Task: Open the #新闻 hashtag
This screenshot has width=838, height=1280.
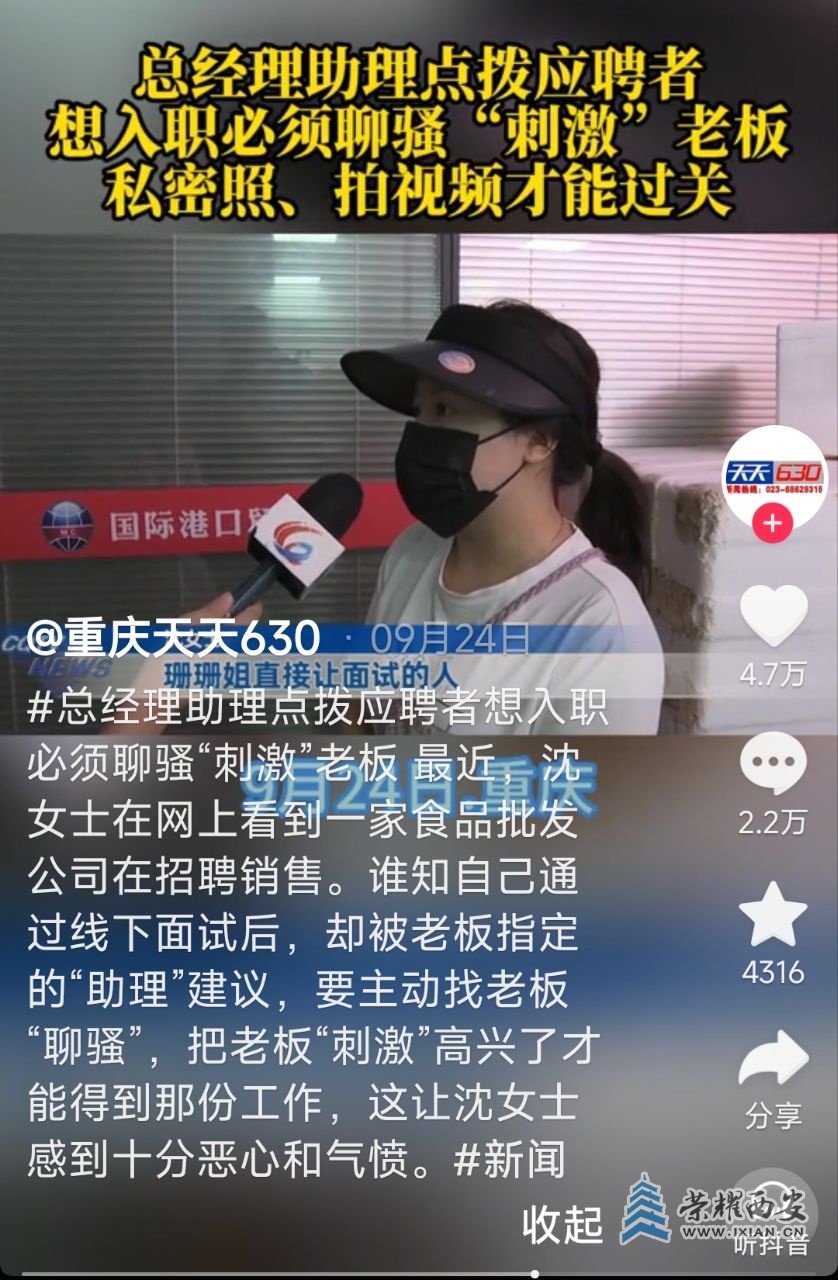Action: tap(510, 1161)
